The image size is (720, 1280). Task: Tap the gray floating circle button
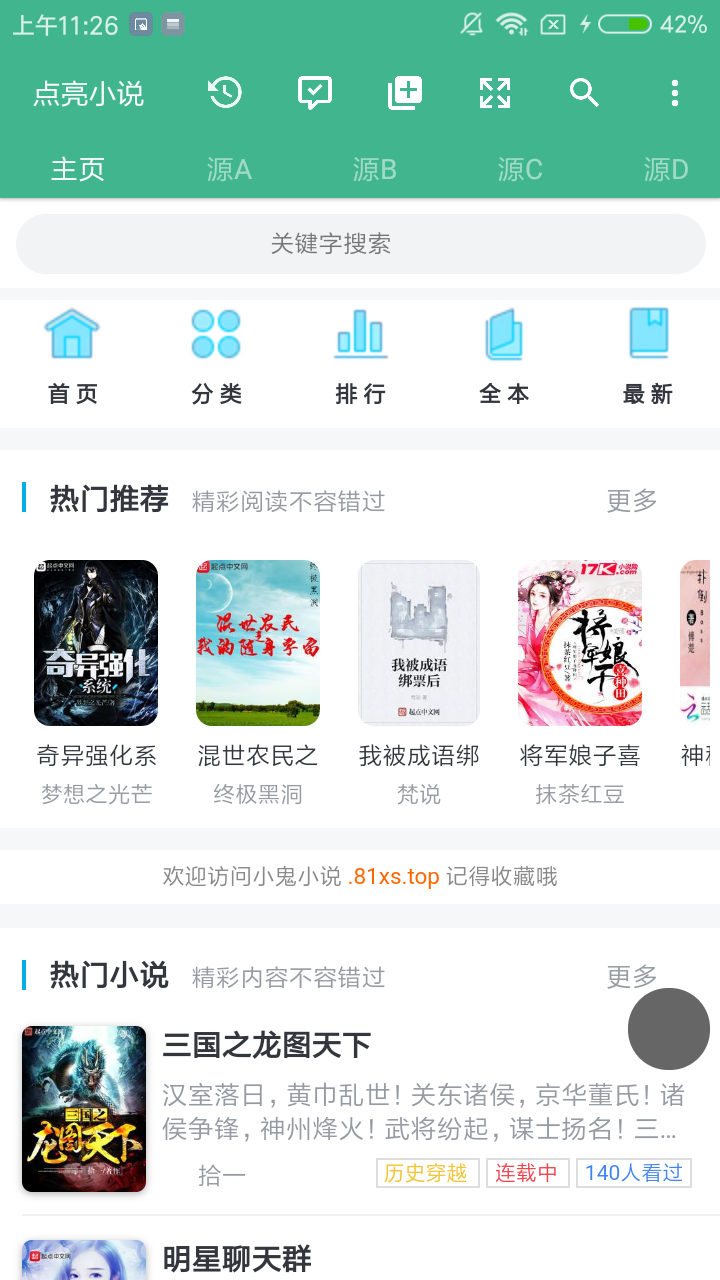pos(669,1029)
